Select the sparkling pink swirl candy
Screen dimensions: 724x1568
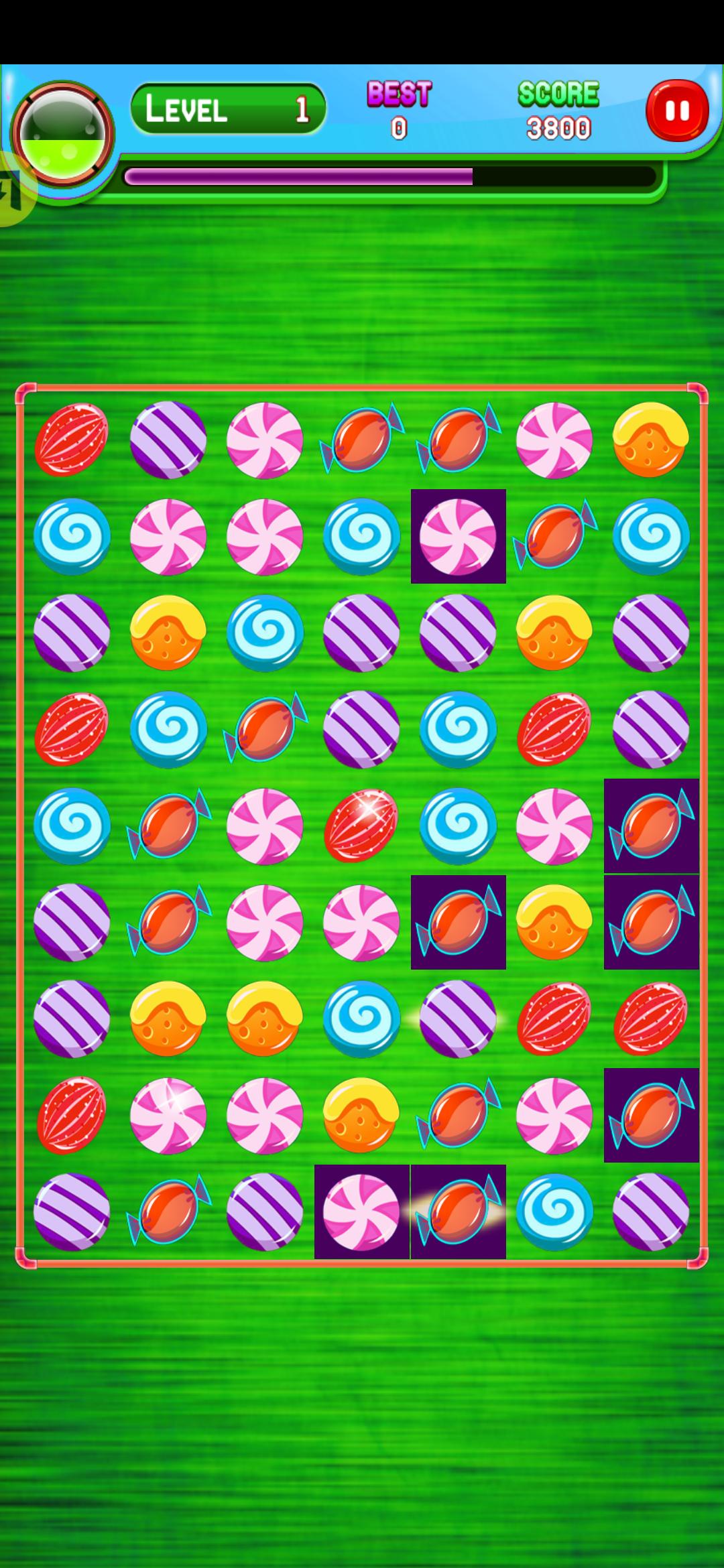[168, 1115]
